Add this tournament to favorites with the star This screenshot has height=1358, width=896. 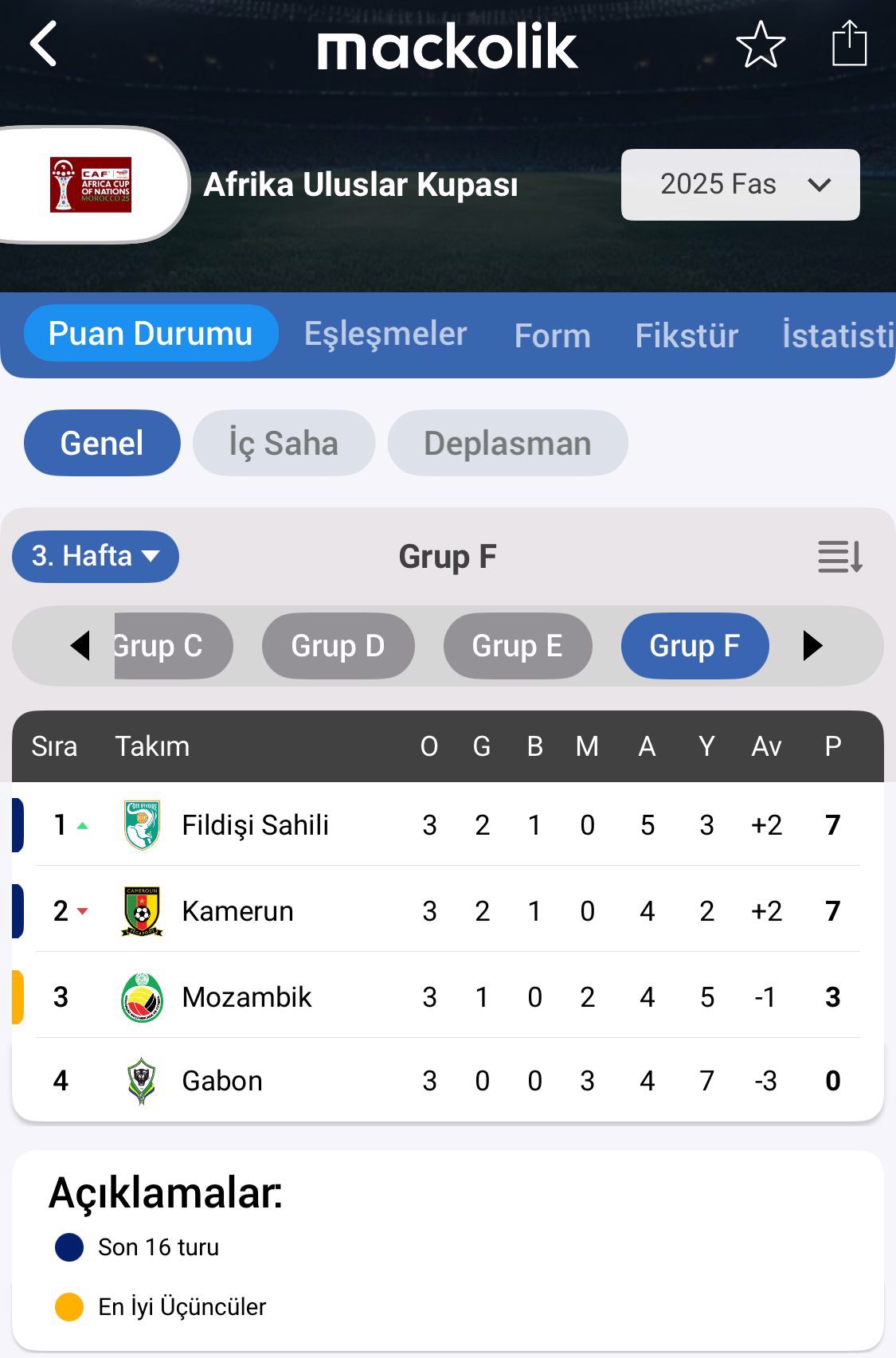click(761, 45)
